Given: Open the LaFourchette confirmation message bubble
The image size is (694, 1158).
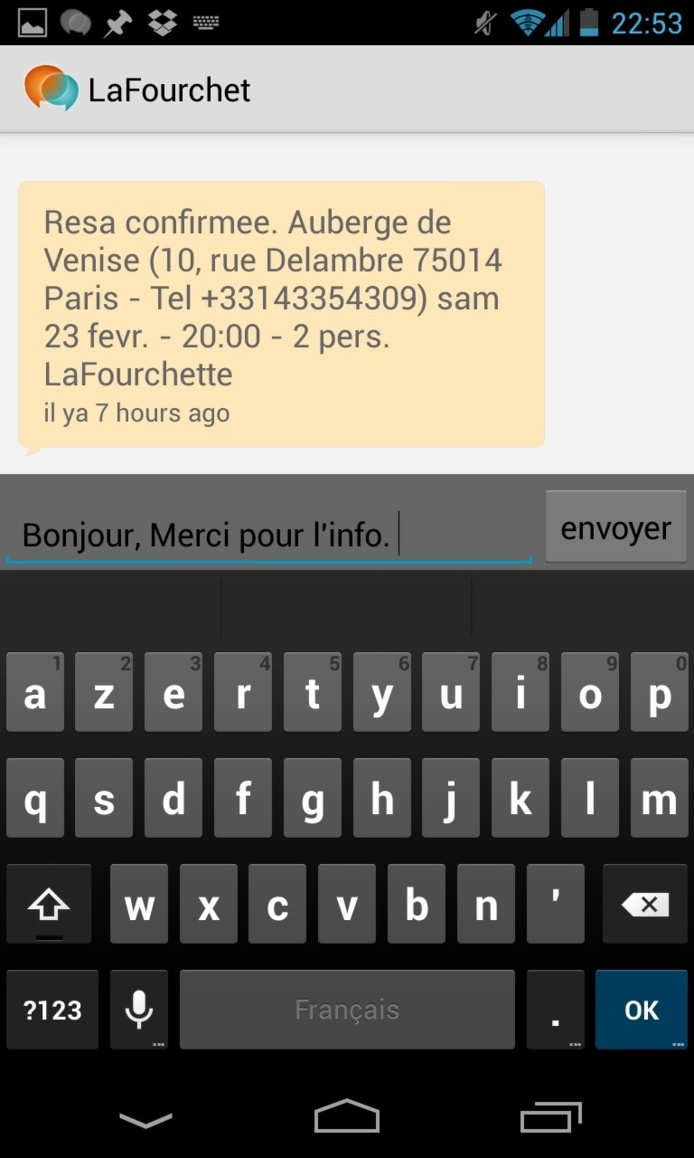Looking at the screenshot, I should coord(281,314).
